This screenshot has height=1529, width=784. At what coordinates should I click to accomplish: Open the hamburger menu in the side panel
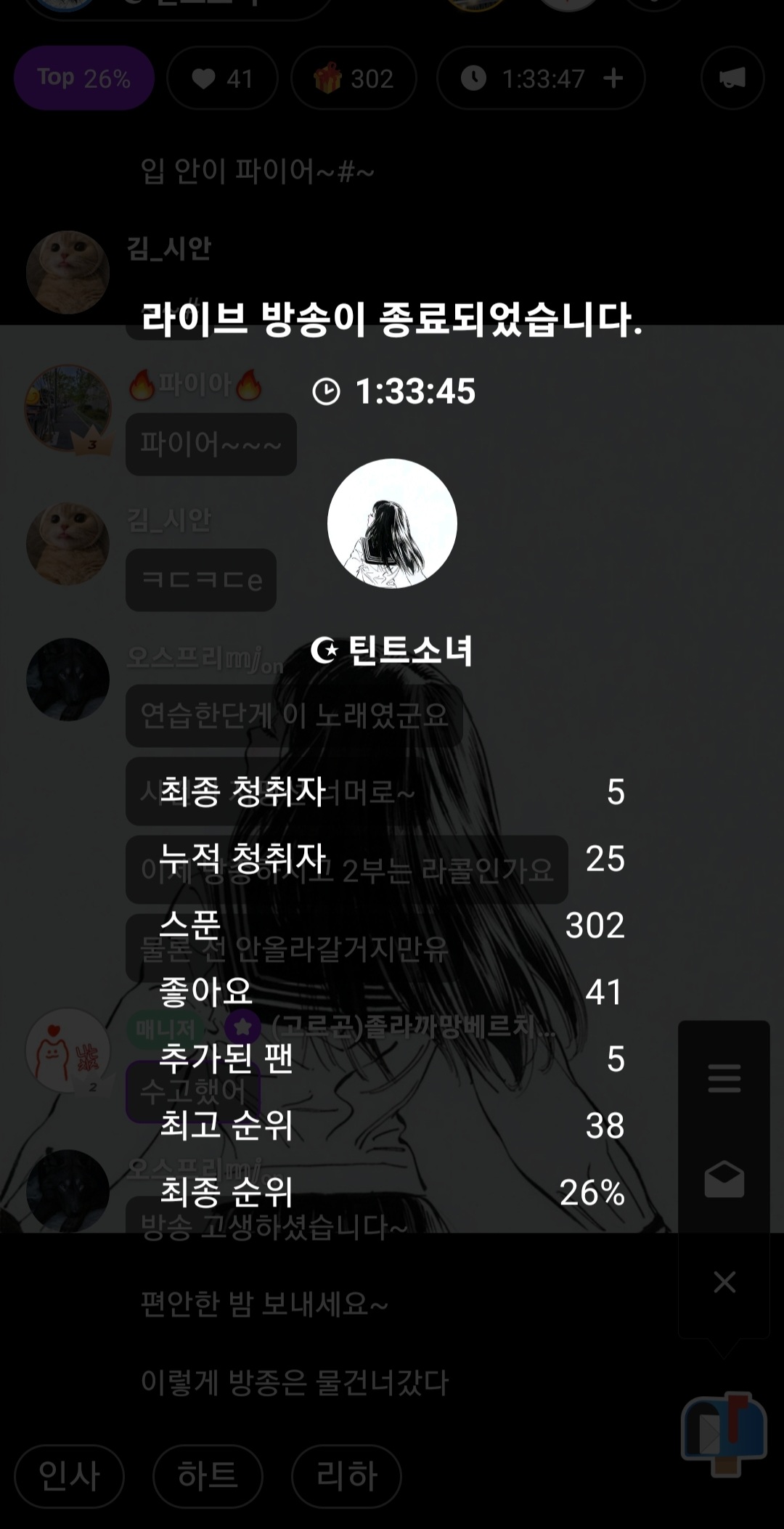(724, 1078)
